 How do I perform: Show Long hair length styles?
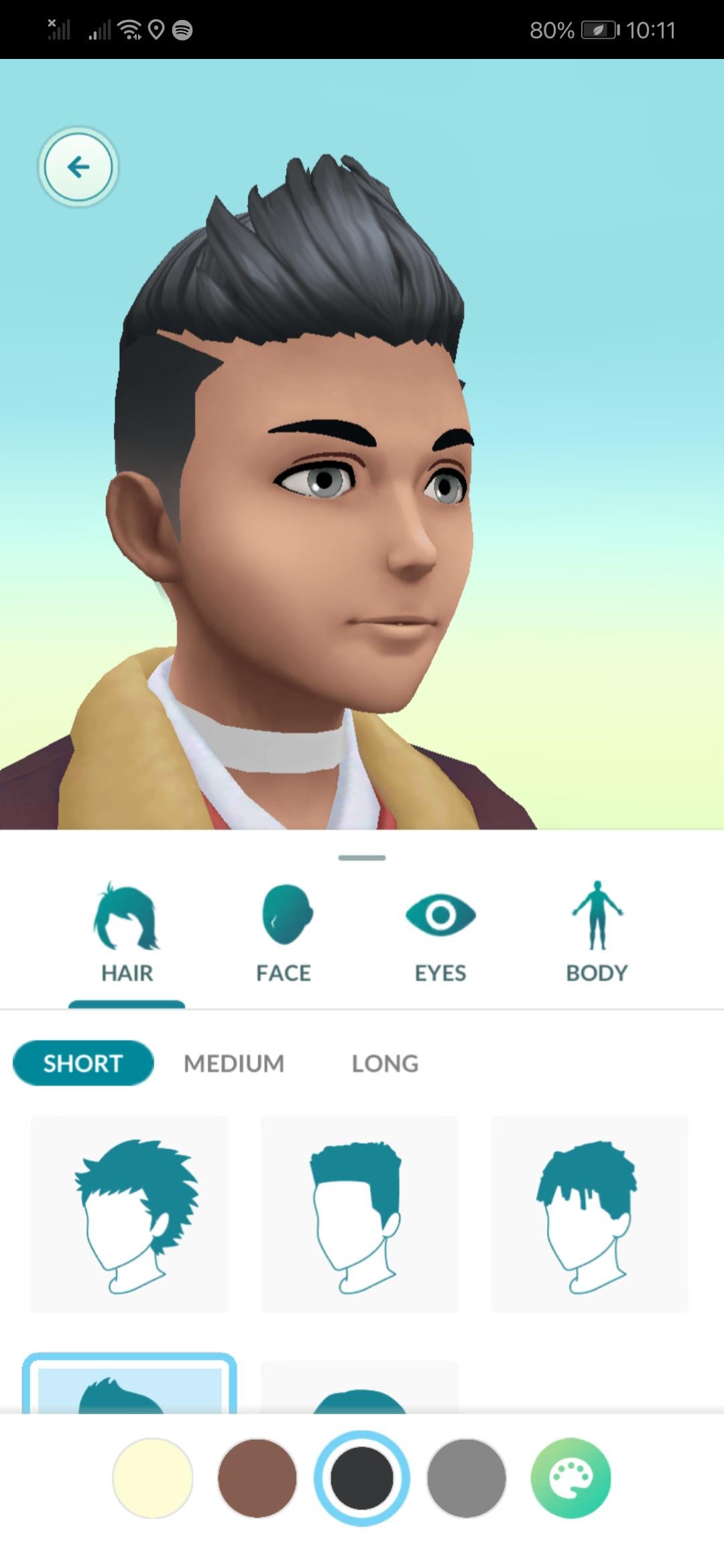point(385,1063)
